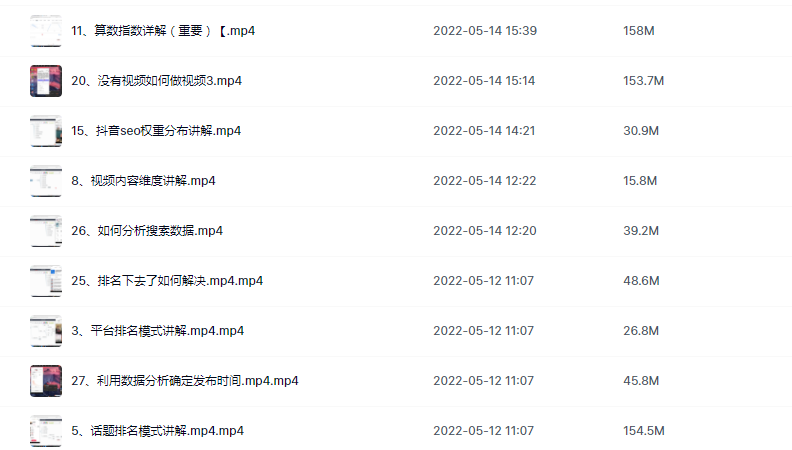Play 25、排名下去了如何解决 video

pyautogui.click(x=167, y=281)
